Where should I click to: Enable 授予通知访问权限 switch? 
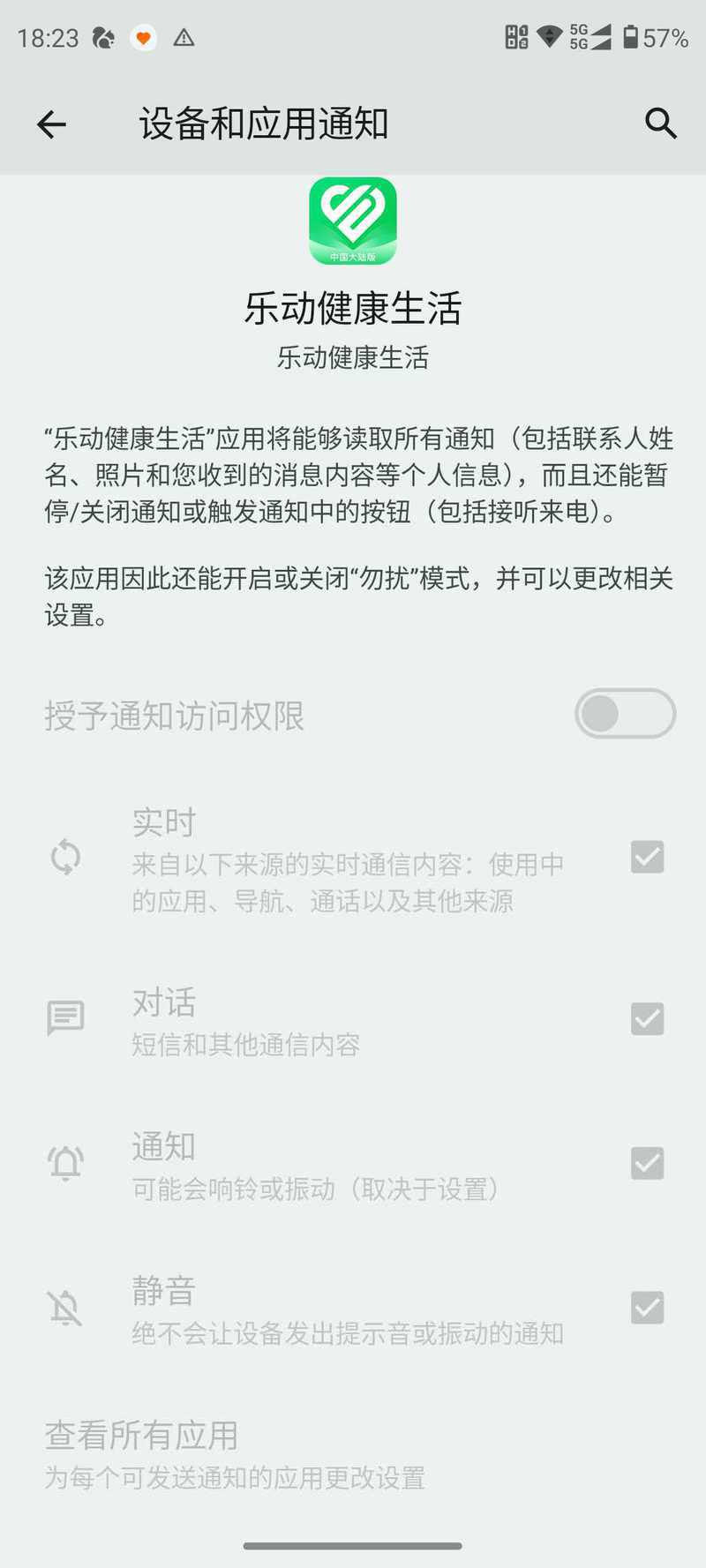625,714
